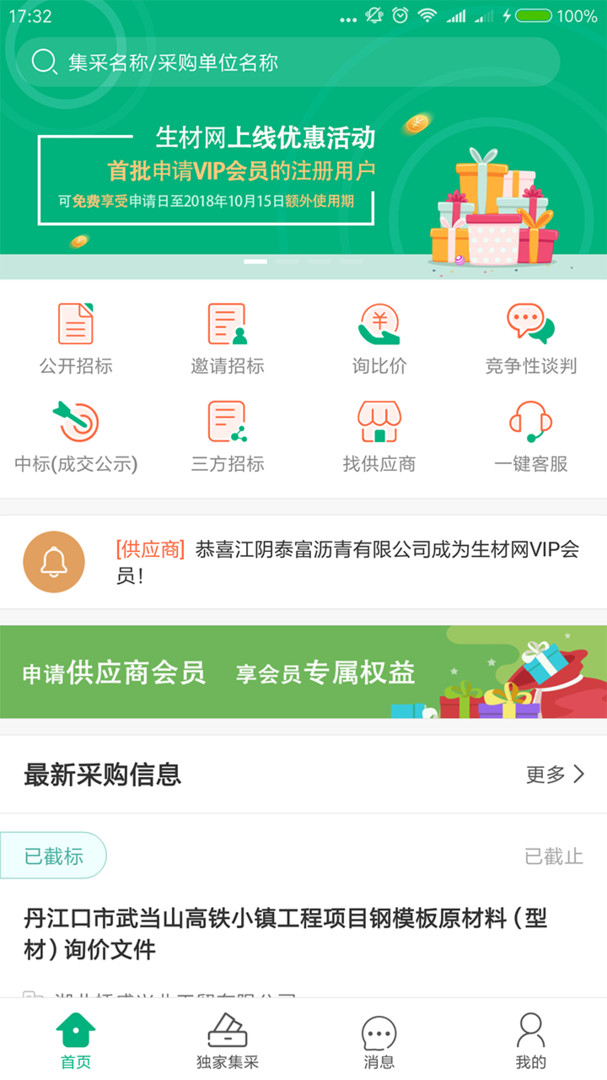Go to 询比价 section
Screen dimensions: 607x1080
pos(379,338)
